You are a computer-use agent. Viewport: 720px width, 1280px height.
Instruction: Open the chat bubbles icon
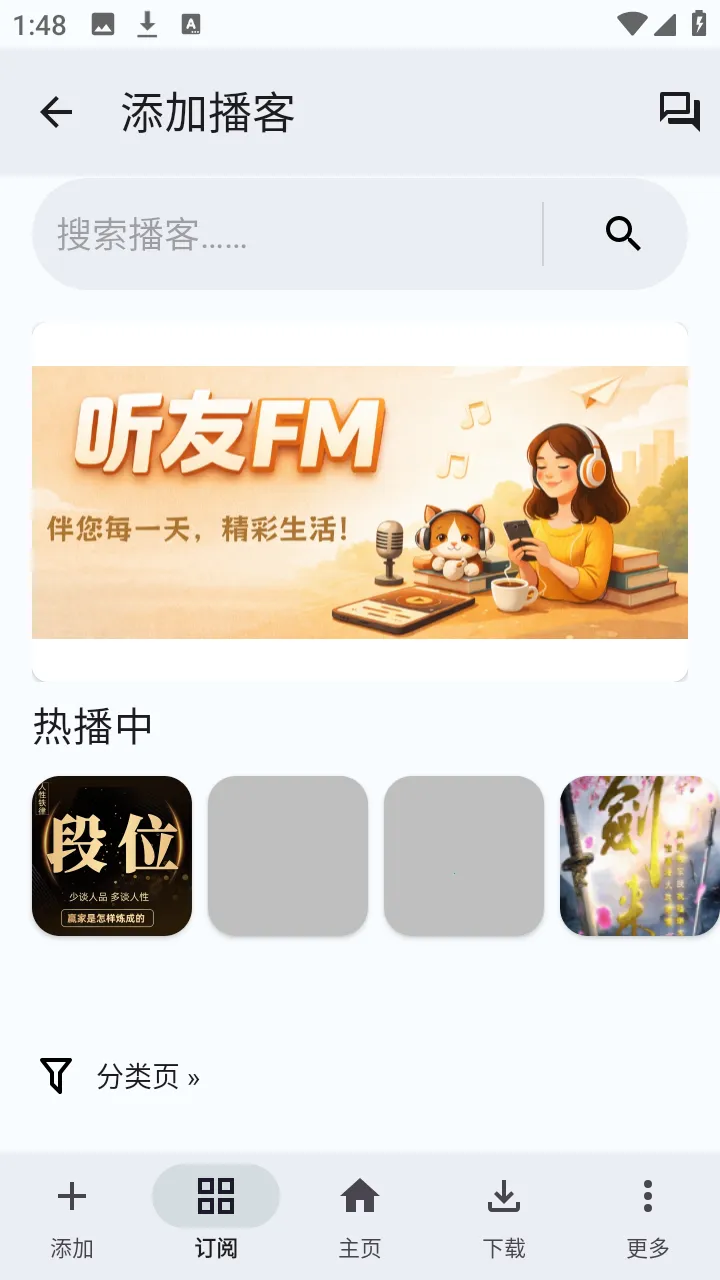click(679, 111)
